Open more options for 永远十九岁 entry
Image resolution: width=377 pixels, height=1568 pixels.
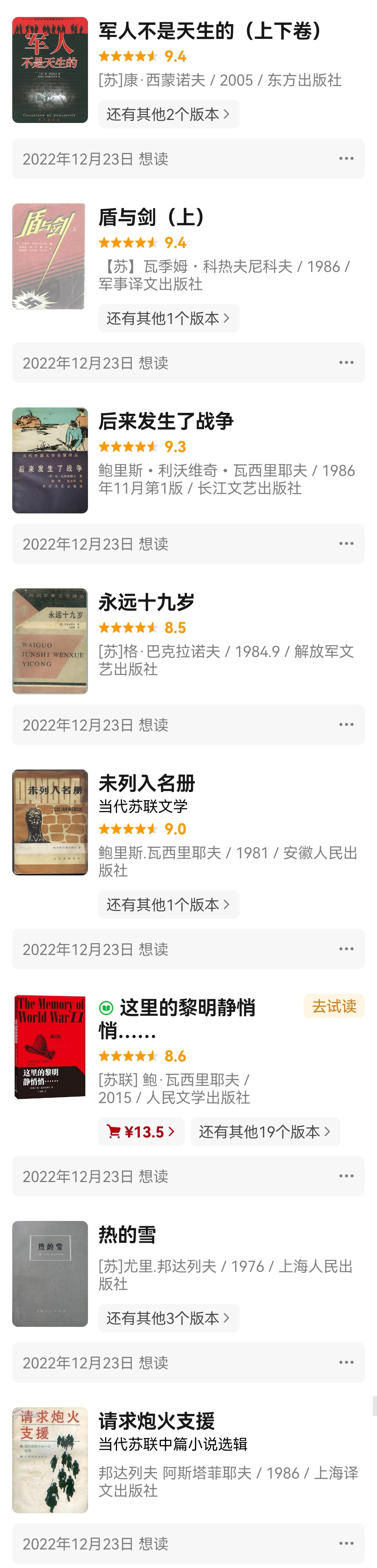346,724
